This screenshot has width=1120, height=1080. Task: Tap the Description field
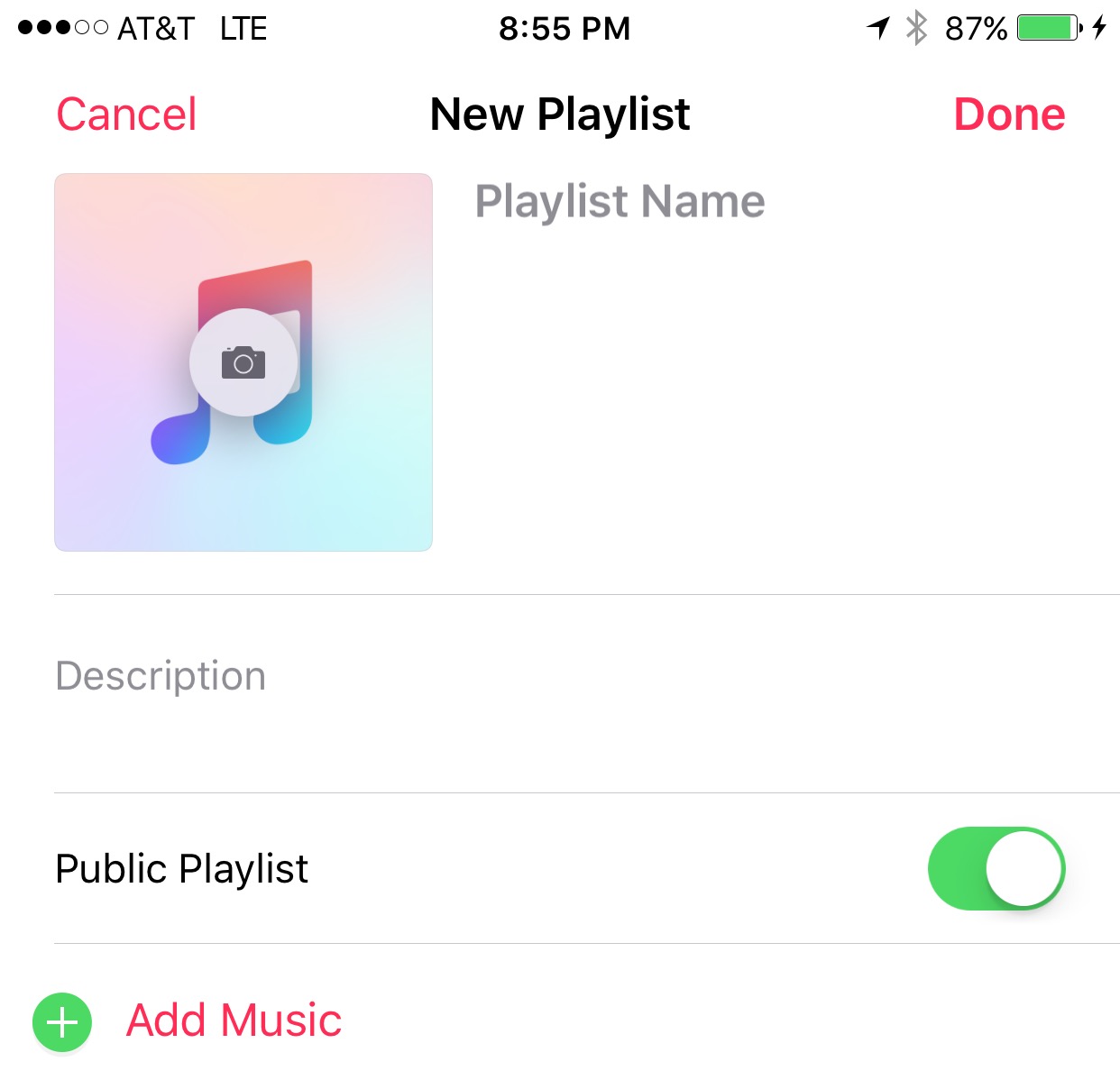pyautogui.click(x=587, y=694)
